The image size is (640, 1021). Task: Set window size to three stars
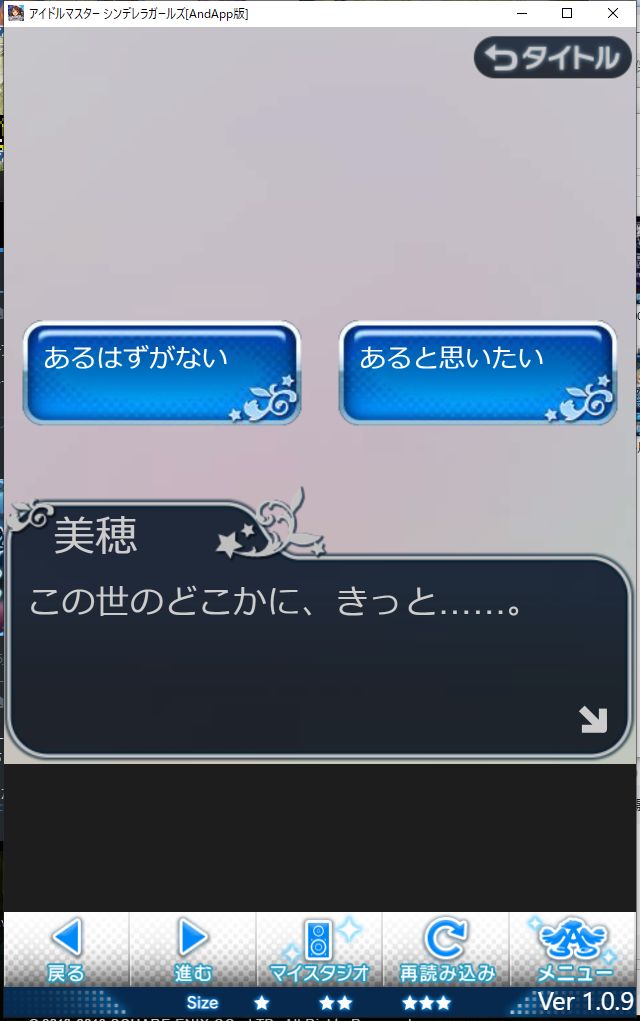click(426, 1002)
